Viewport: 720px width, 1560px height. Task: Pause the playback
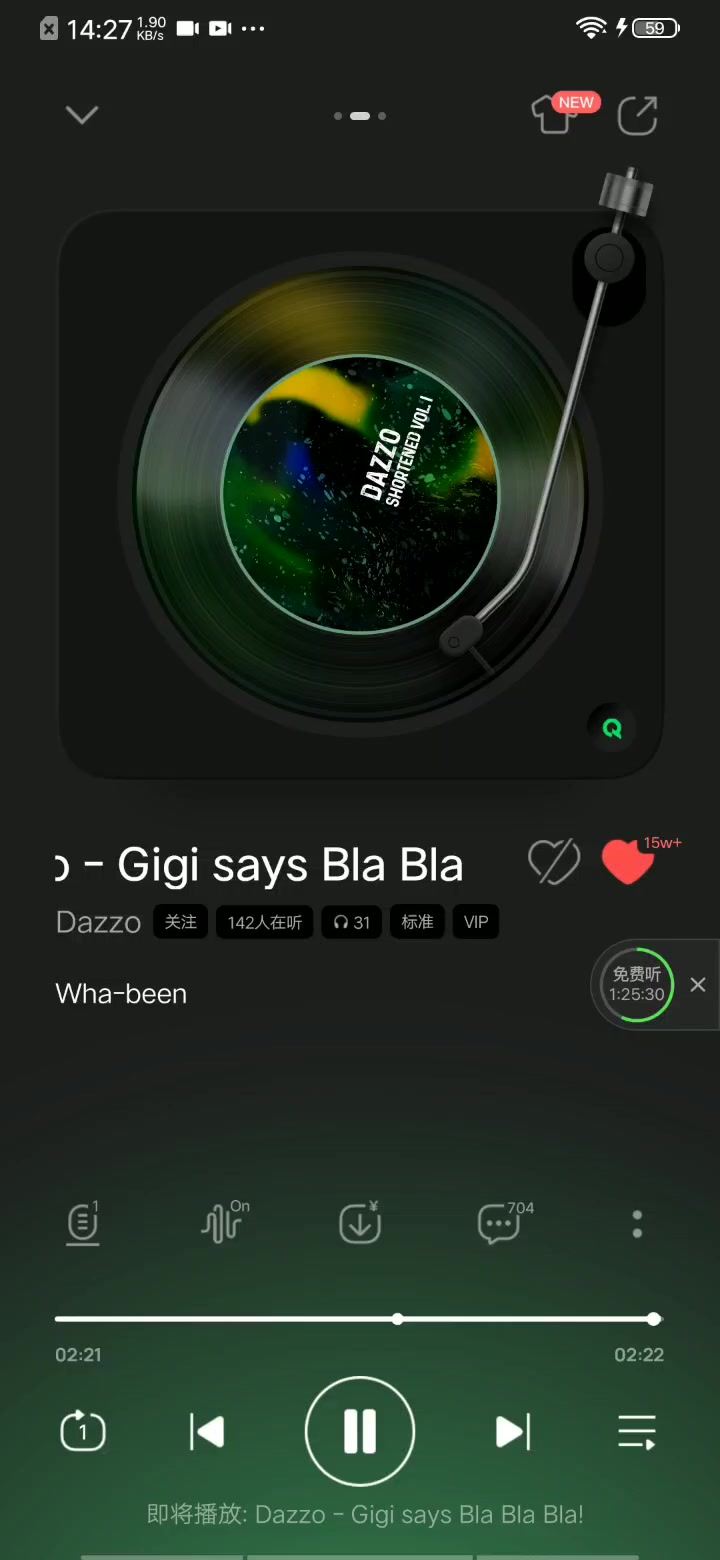pyautogui.click(x=360, y=1431)
